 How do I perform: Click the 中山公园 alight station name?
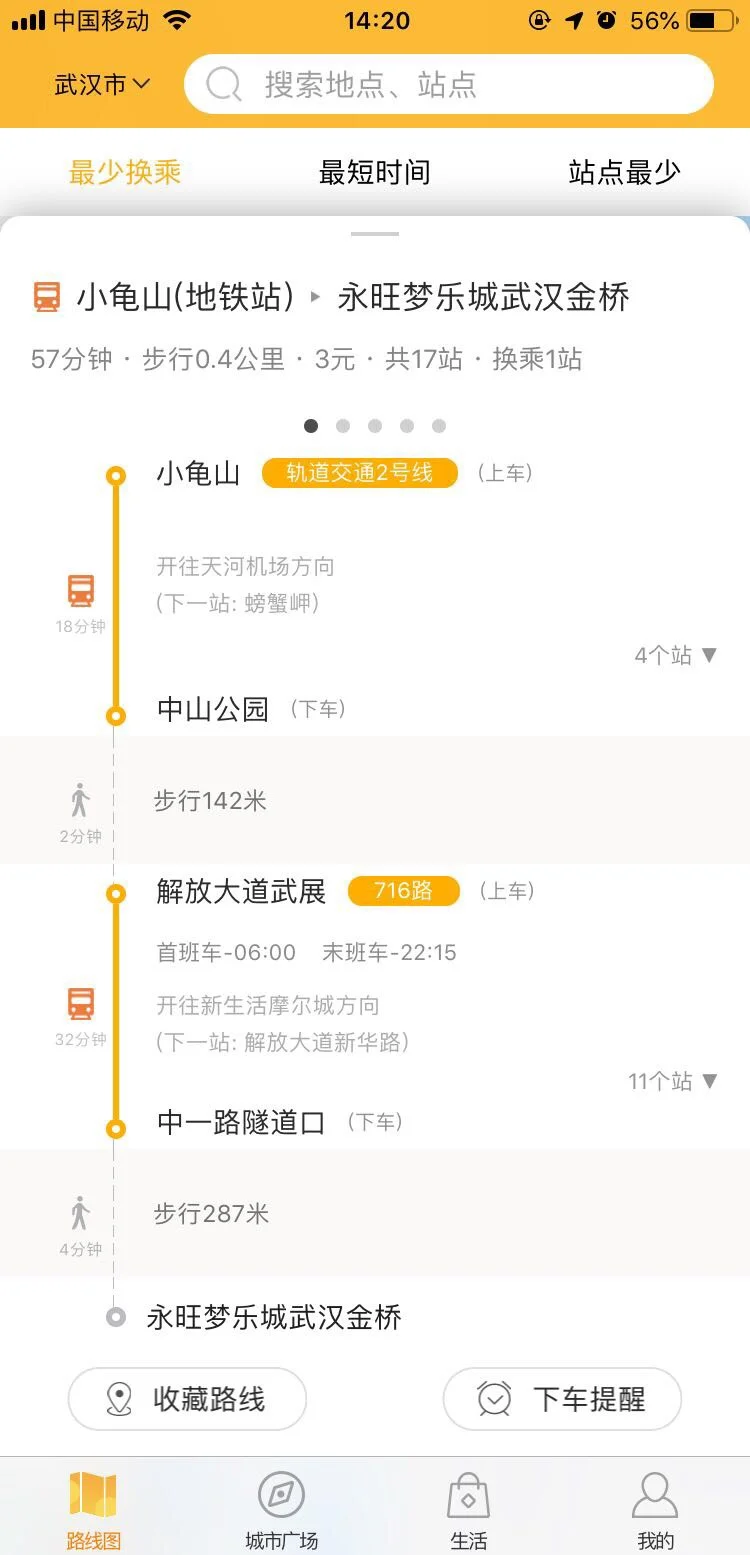(x=211, y=709)
